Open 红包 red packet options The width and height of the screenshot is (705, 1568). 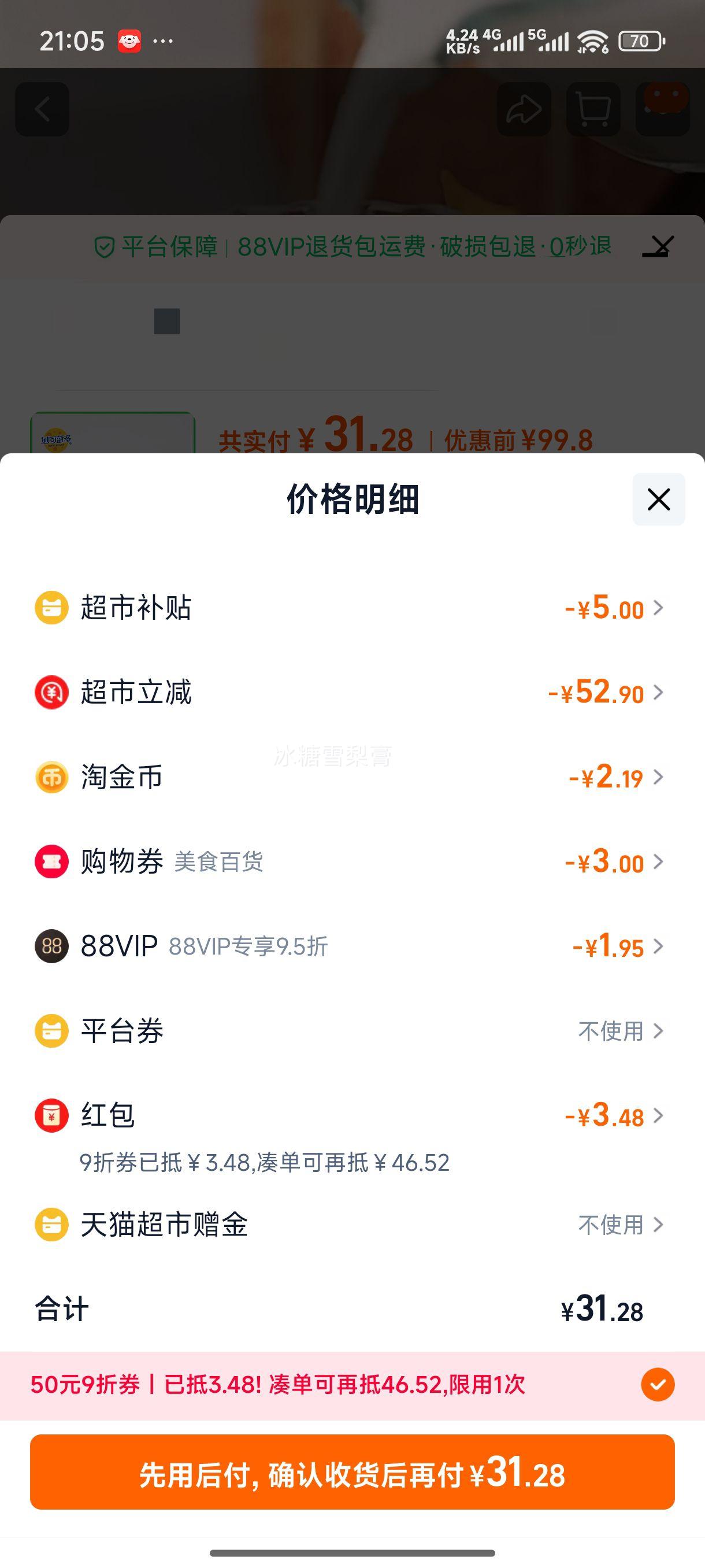click(613, 1116)
